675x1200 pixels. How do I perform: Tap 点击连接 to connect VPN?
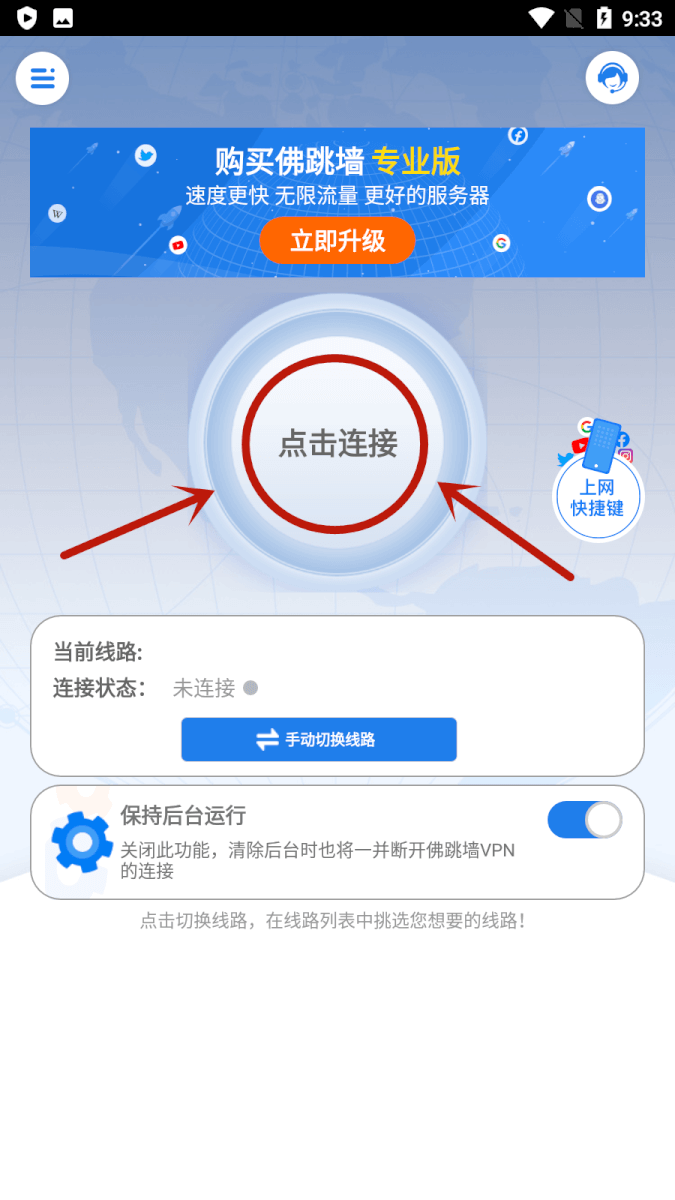pyautogui.click(x=337, y=443)
